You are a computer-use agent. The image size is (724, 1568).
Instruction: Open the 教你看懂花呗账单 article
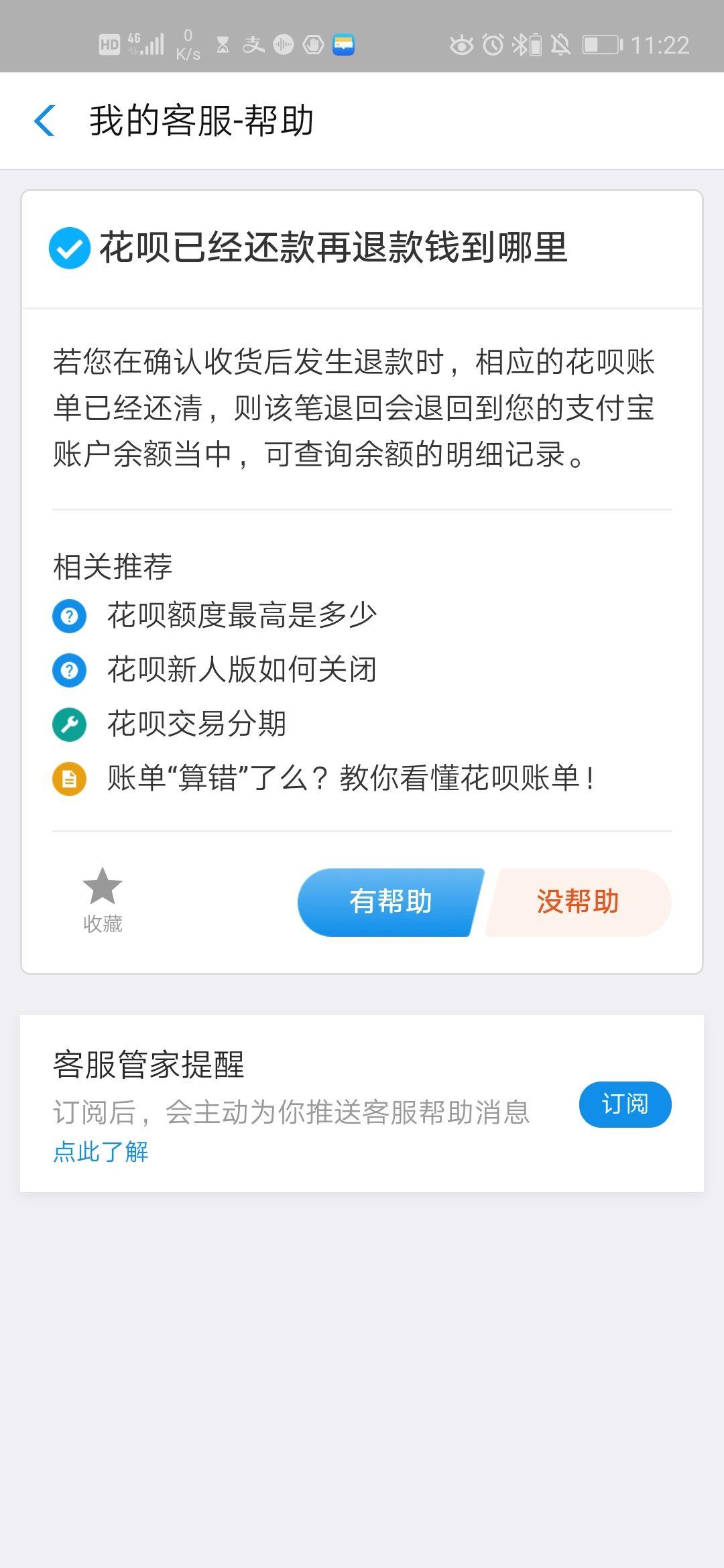(x=350, y=779)
